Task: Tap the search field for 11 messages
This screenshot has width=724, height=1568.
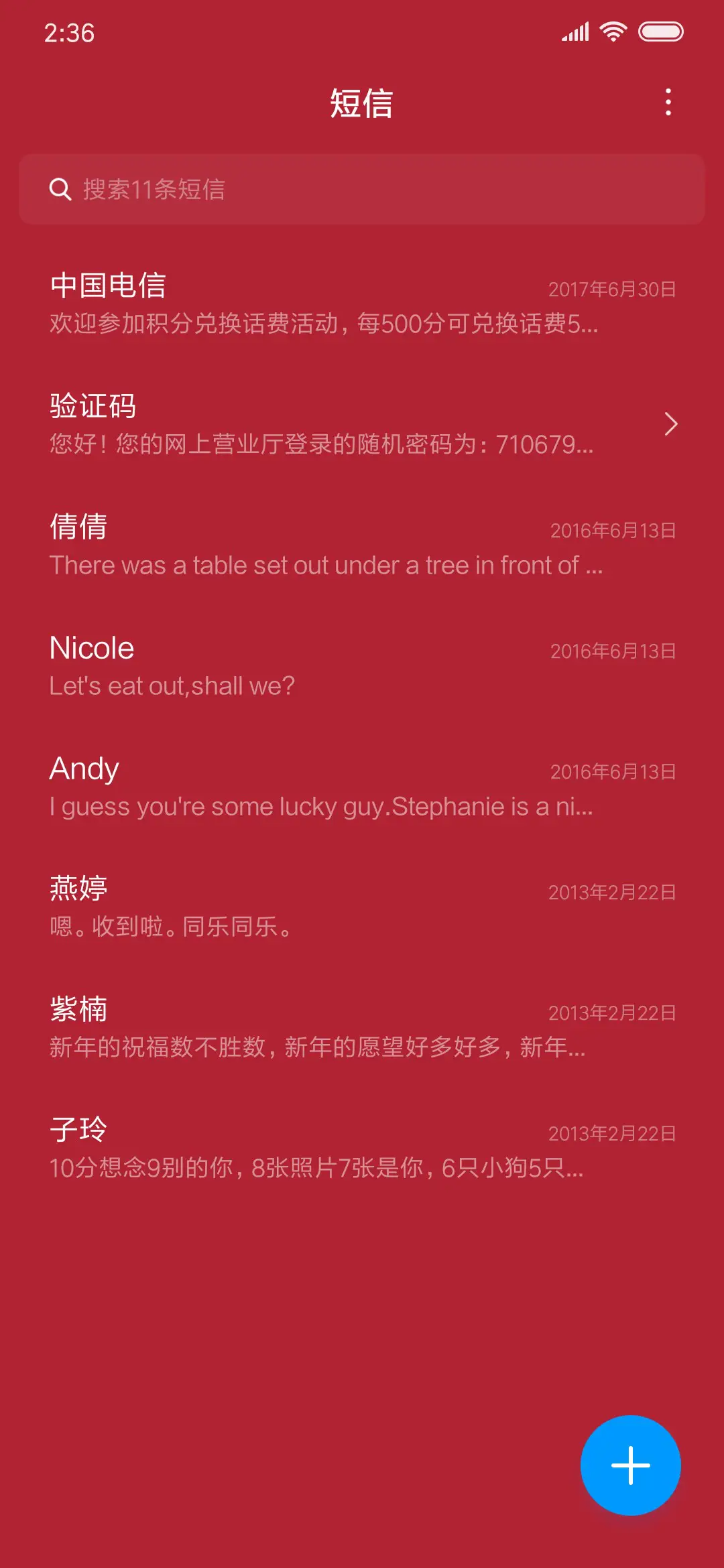Action: point(362,190)
